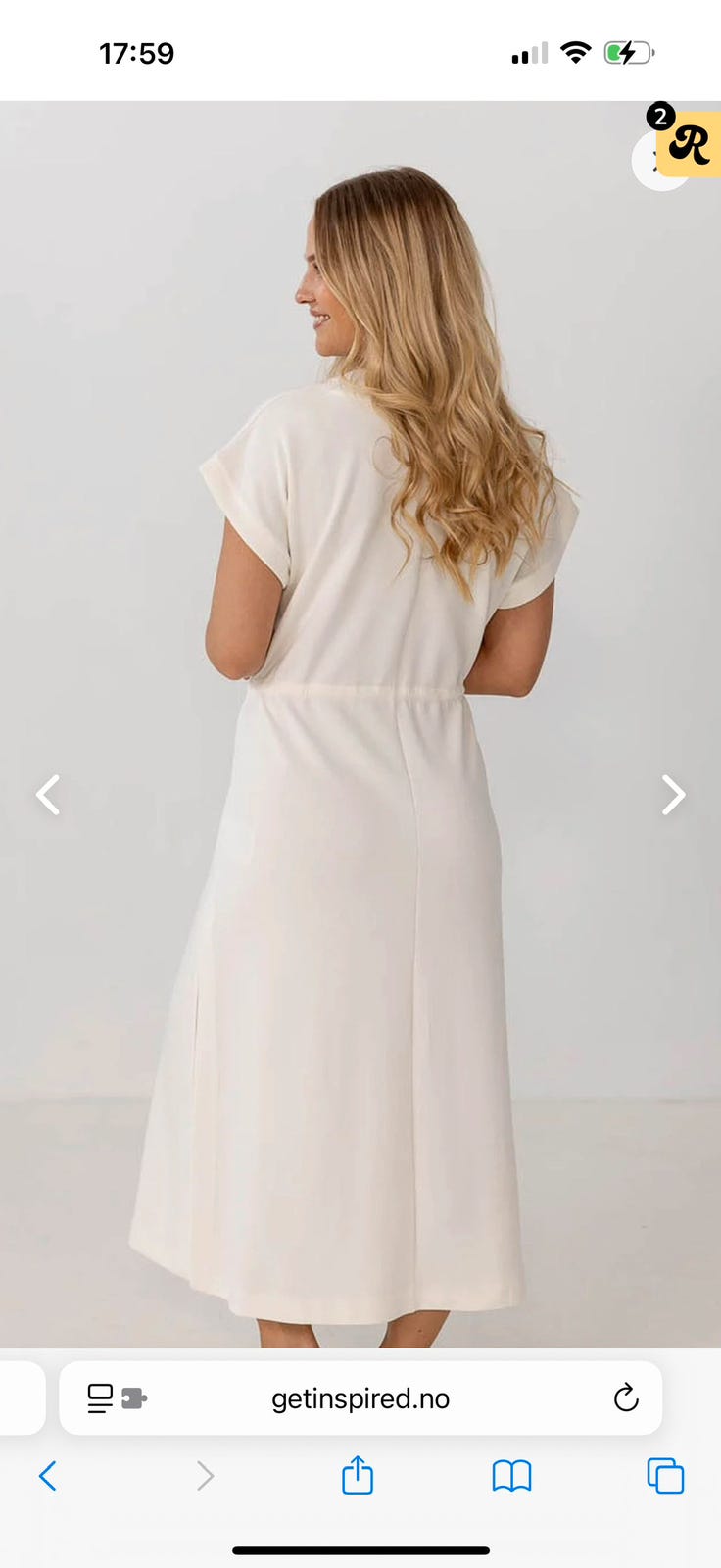Open the yellow R extension badge
721x1568 pixels.
(x=689, y=144)
